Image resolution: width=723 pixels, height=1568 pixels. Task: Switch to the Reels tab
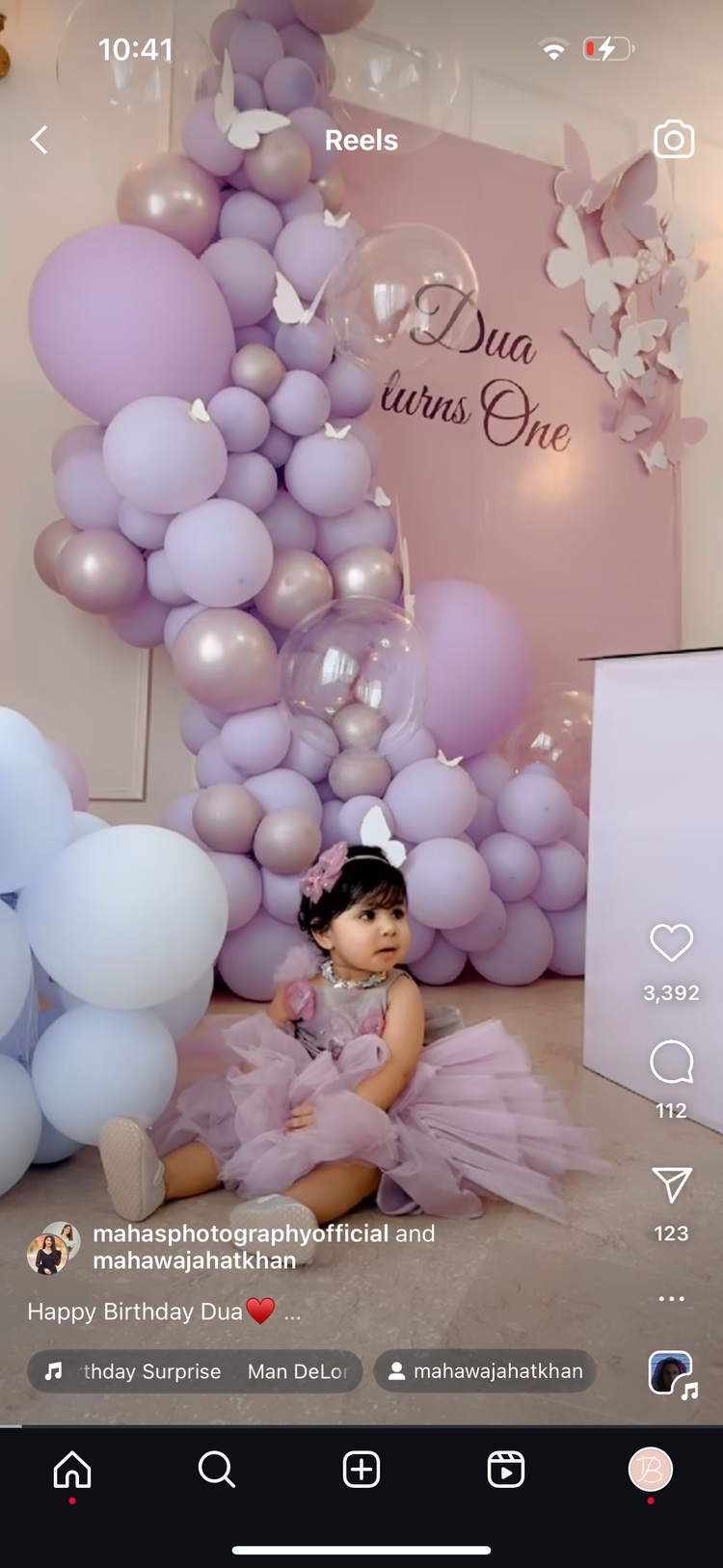click(506, 1470)
